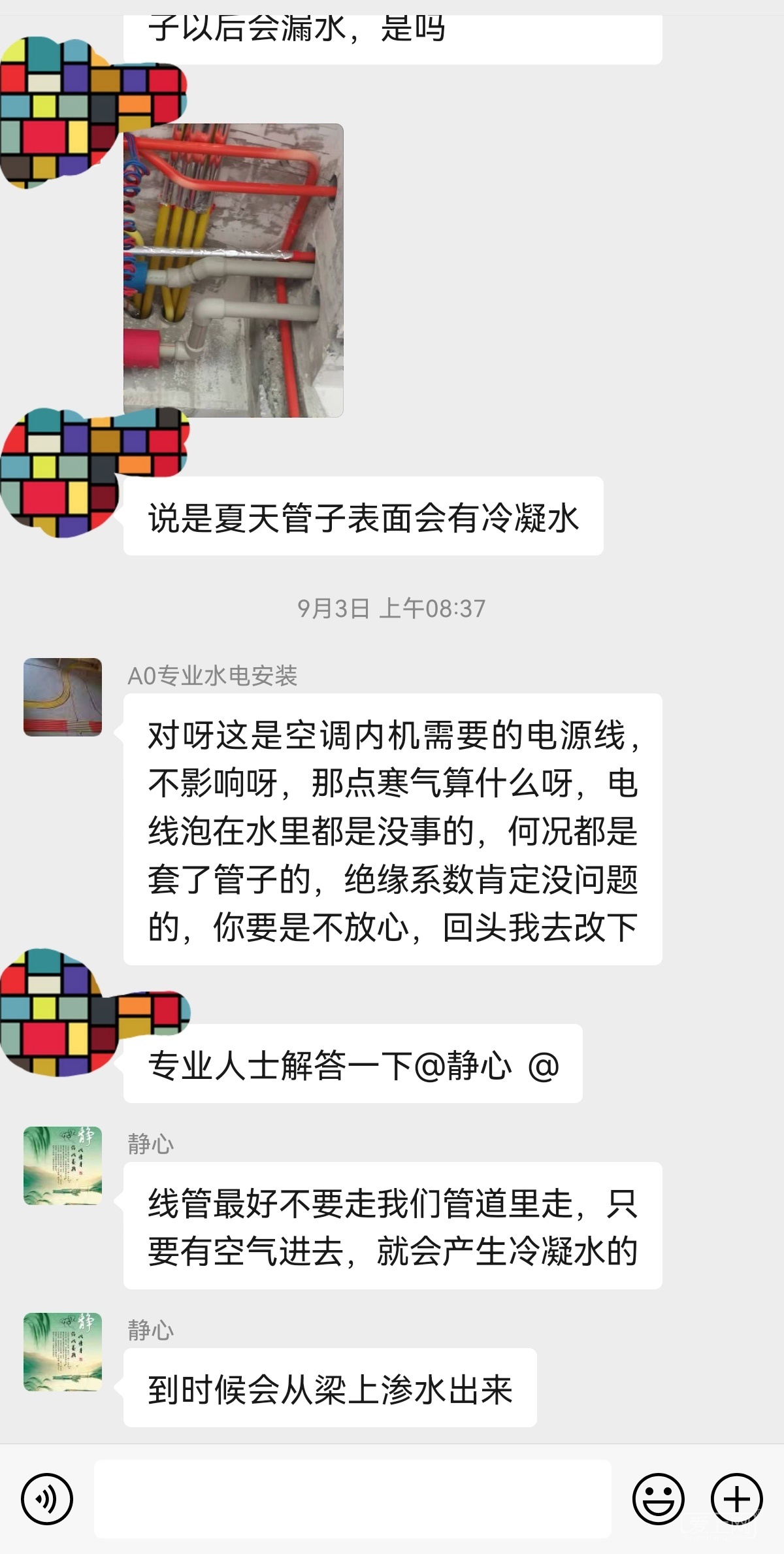
Task: Open the plus attachments menu
Action: [737, 1498]
